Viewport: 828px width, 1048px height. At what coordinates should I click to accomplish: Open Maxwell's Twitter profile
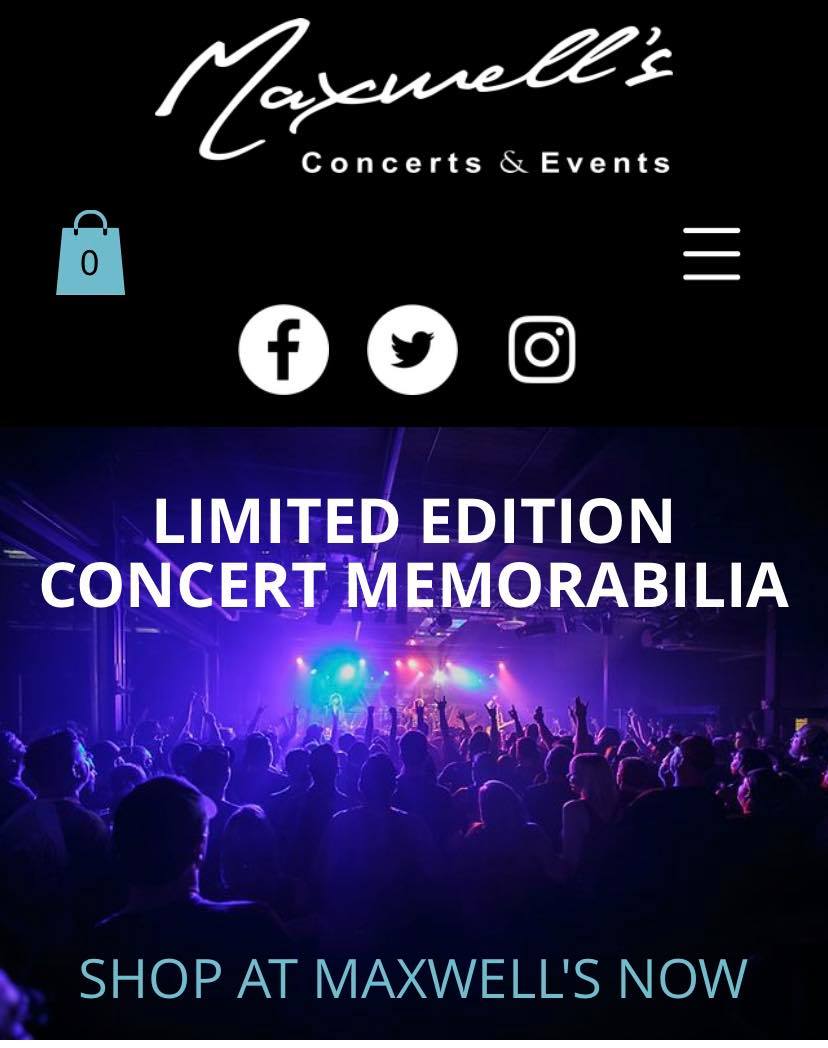tap(412, 350)
